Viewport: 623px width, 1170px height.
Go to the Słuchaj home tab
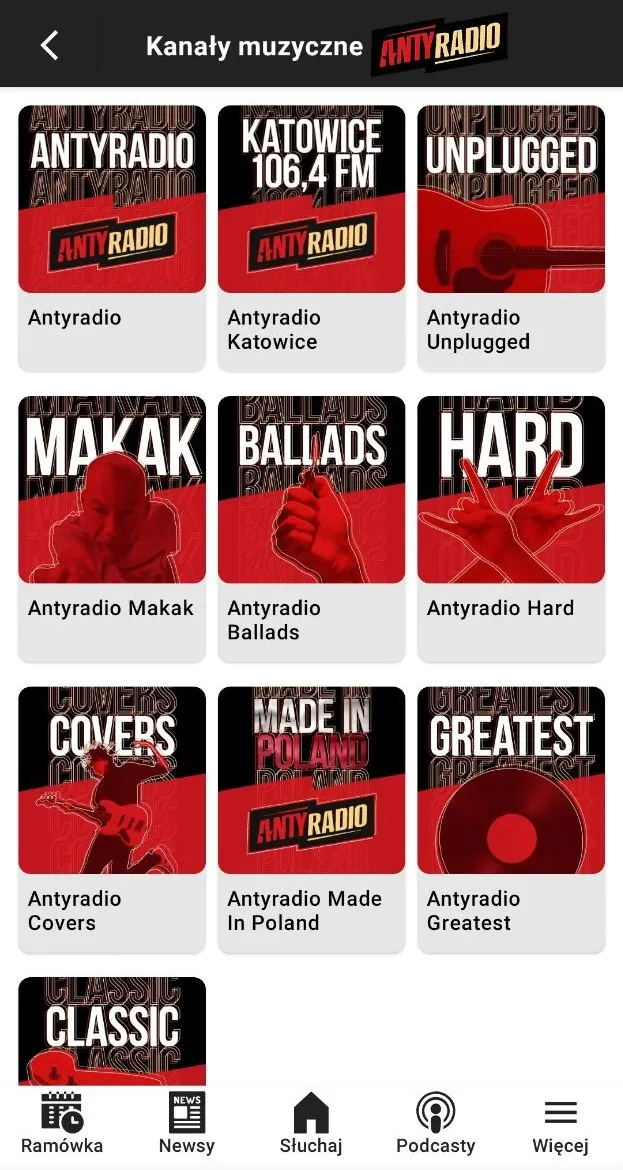(x=311, y=1122)
